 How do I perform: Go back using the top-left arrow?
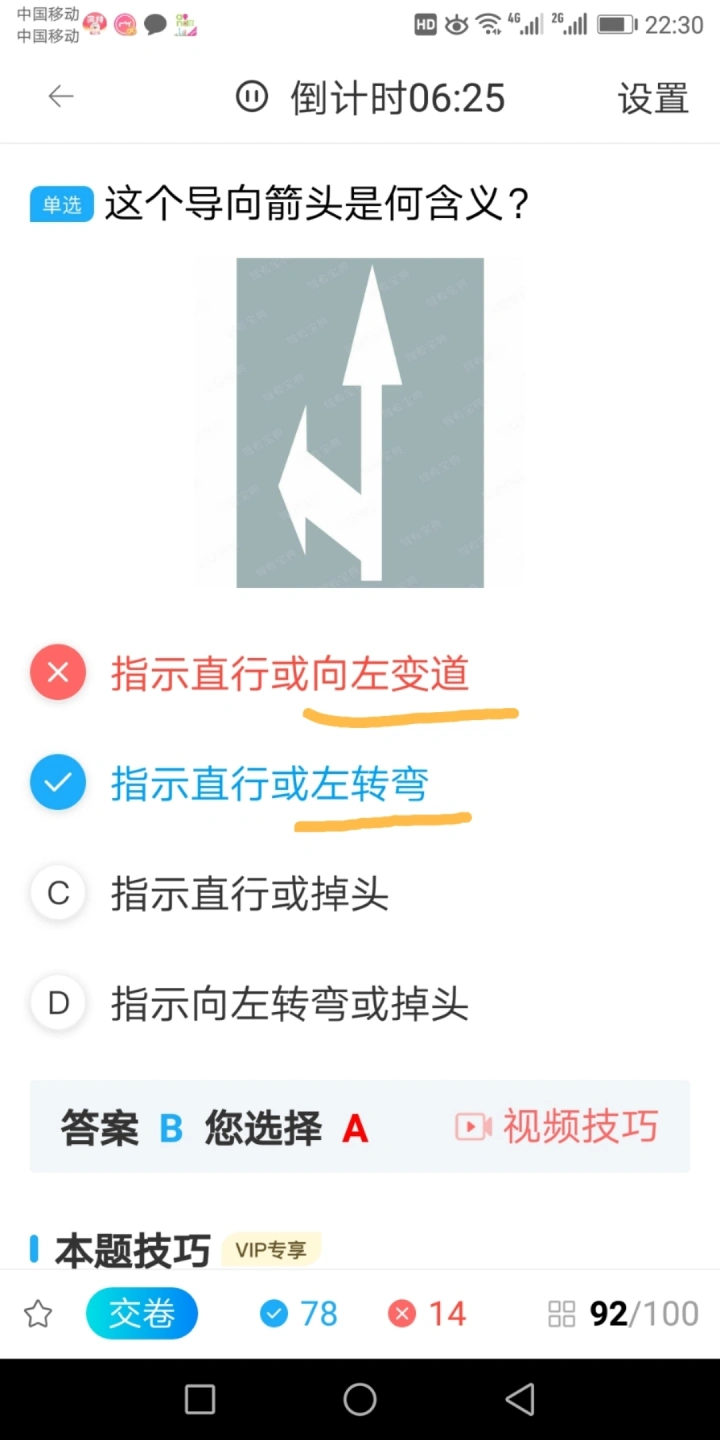61,96
